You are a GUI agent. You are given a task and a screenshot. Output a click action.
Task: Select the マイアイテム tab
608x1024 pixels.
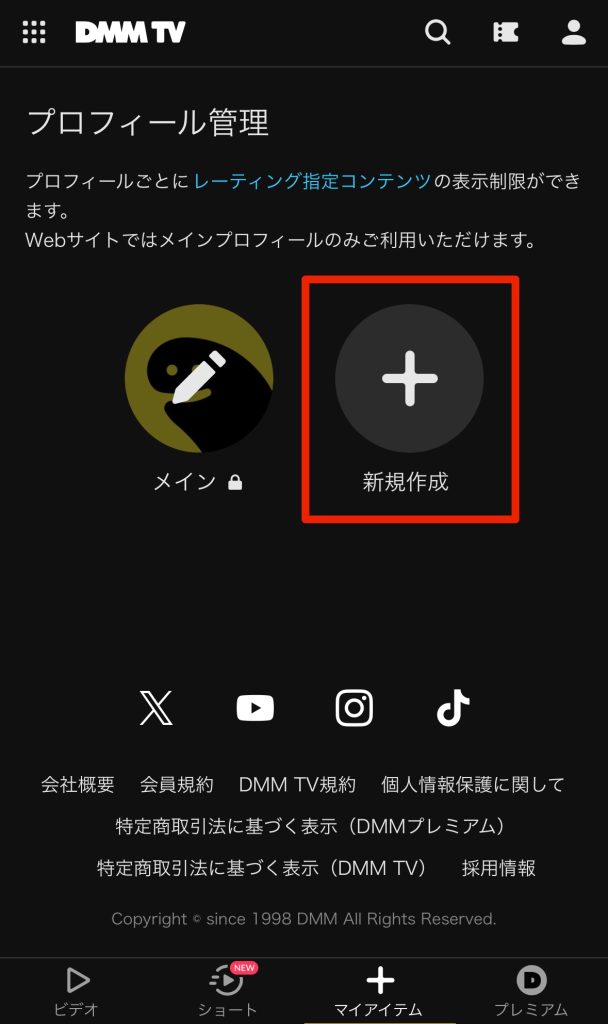(x=379, y=991)
